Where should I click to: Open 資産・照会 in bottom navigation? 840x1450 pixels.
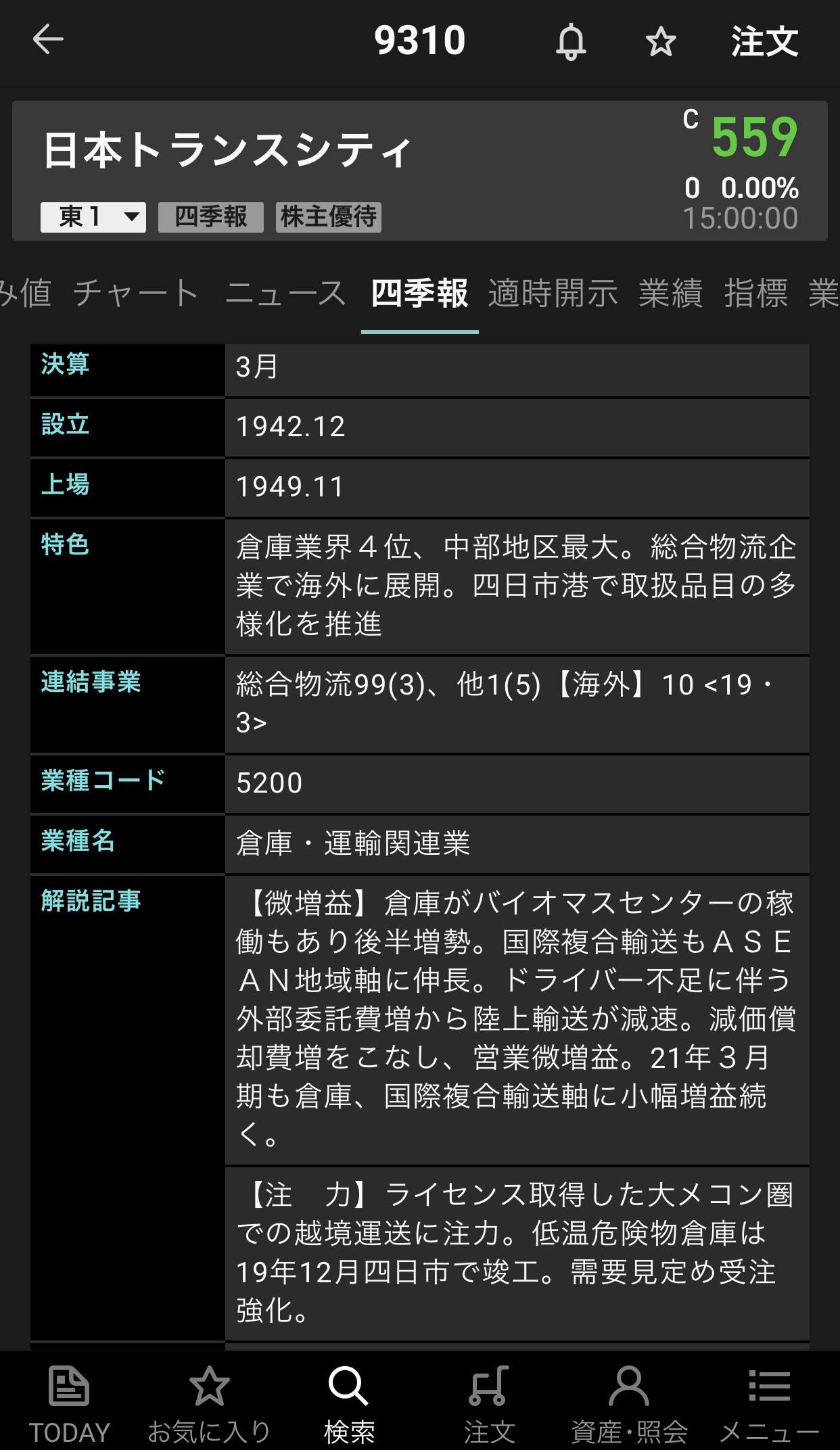(629, 1404)
